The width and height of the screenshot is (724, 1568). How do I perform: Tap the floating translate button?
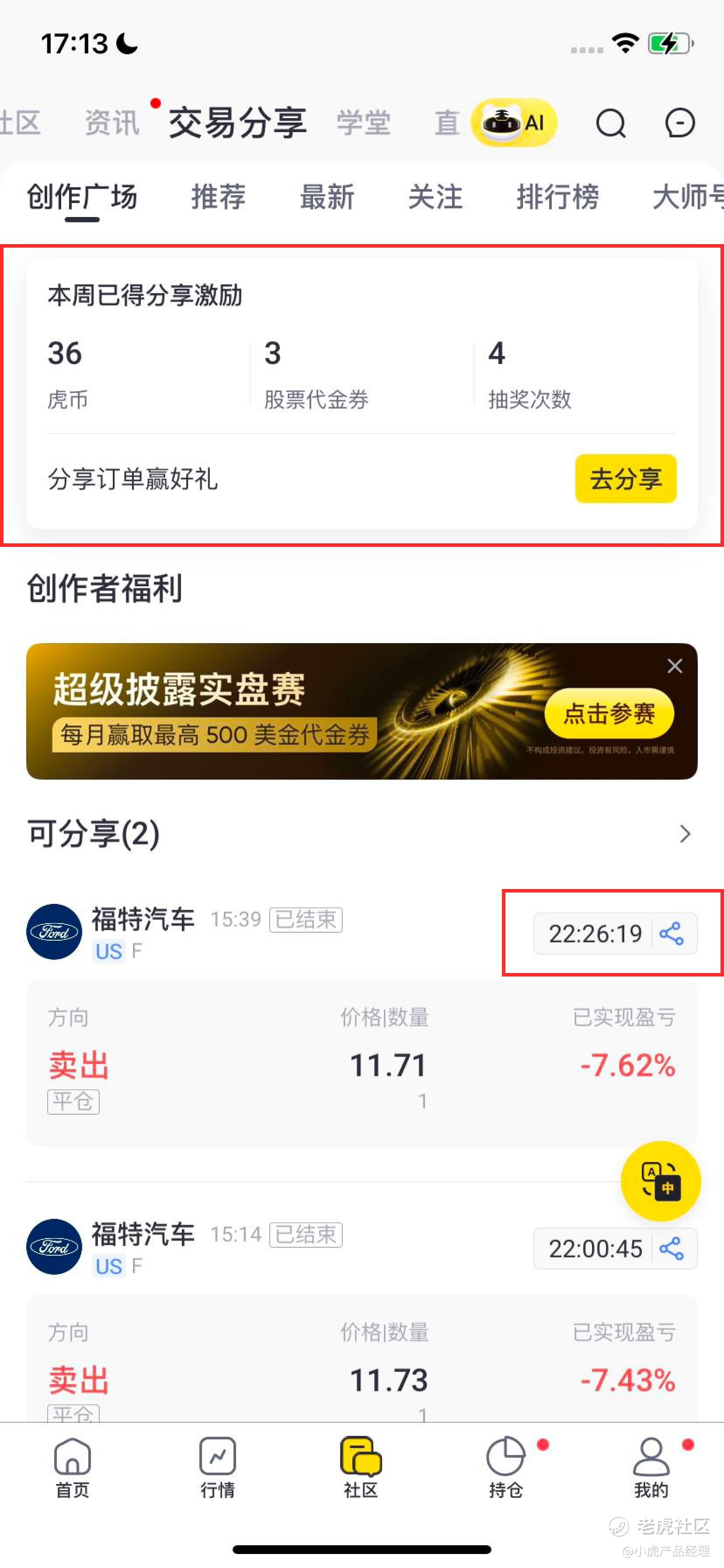660,1180
